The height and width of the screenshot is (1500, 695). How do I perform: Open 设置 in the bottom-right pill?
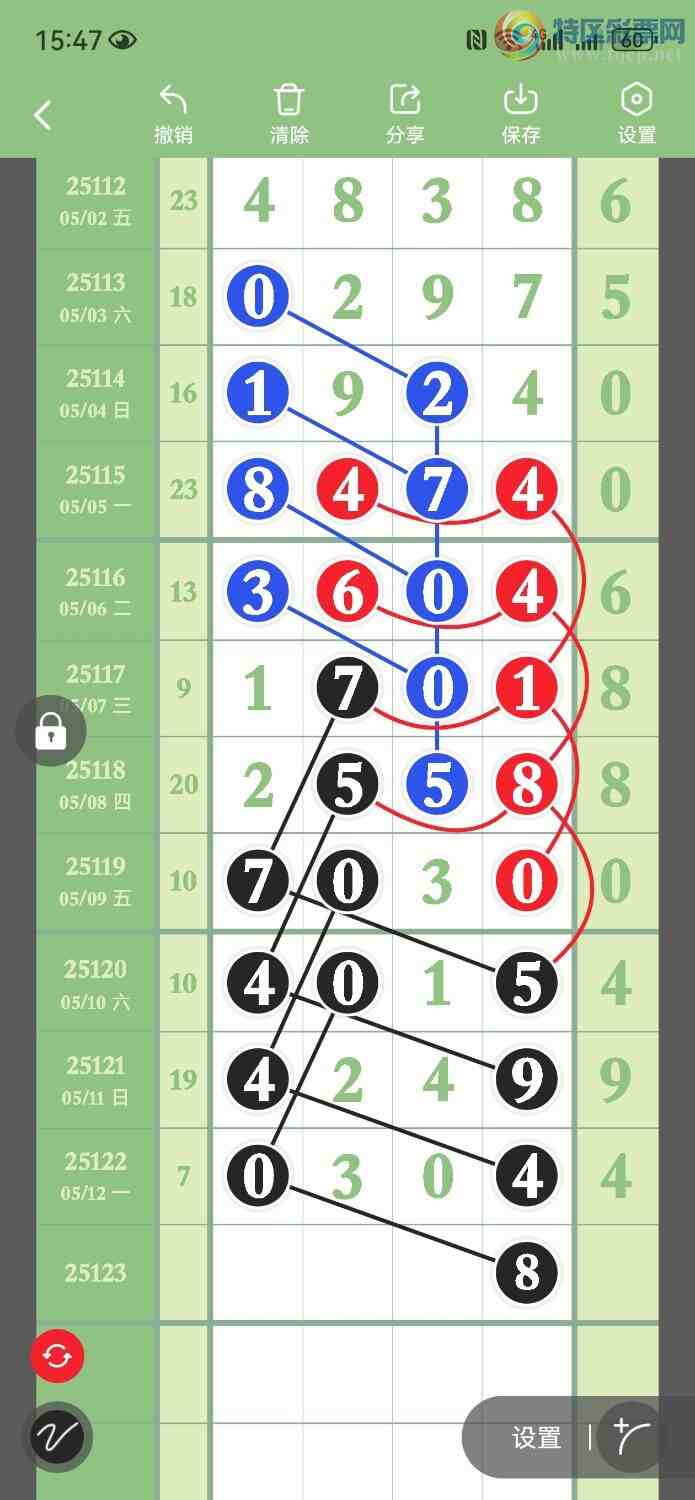point(536,1438)
